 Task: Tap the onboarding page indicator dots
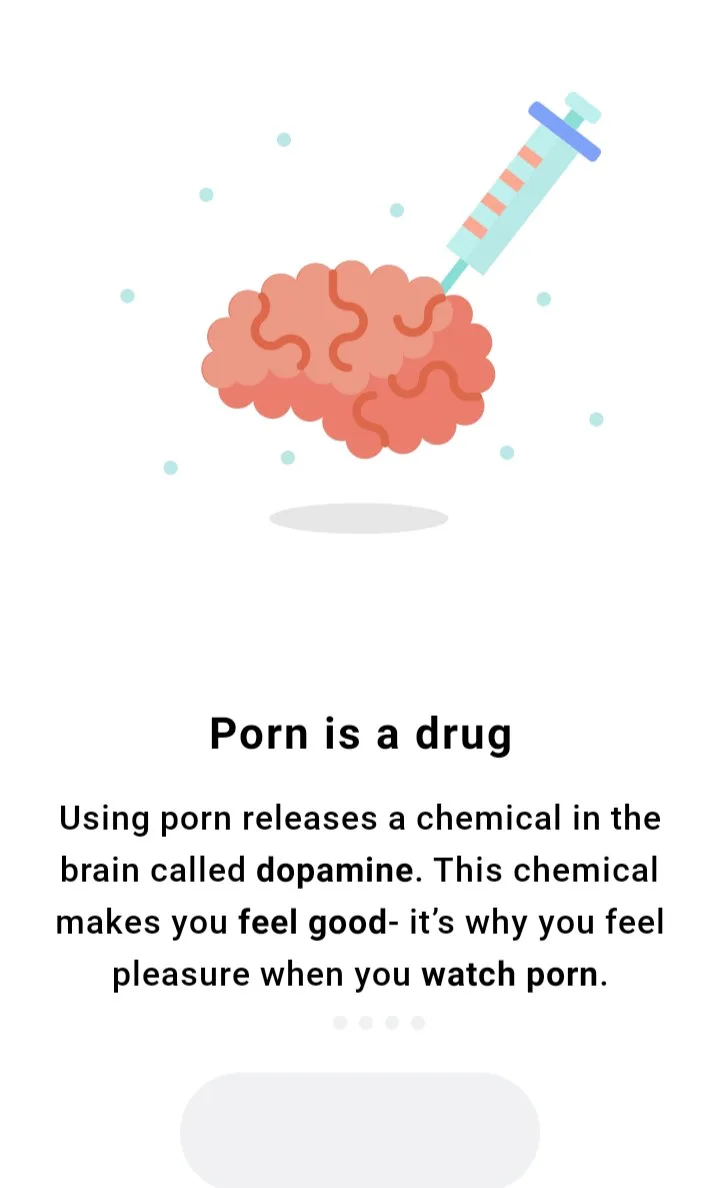(x=379, y=1023)
